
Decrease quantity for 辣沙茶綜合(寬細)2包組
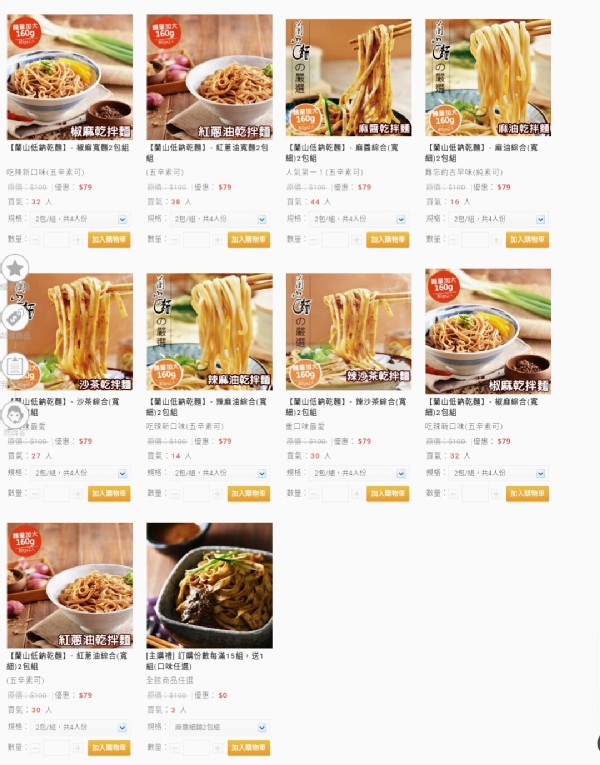pos(314,493)
